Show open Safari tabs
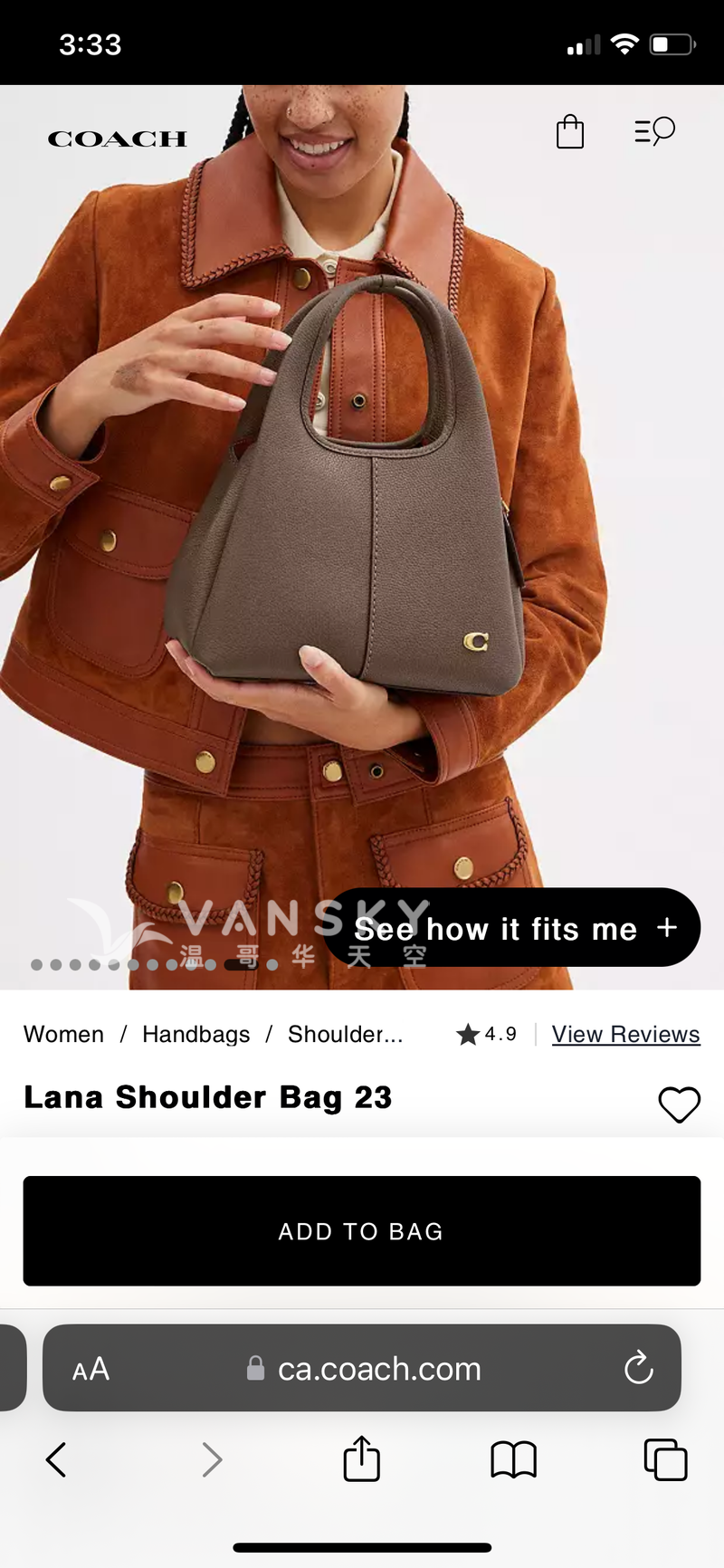This screenshot has height=1568, width=724. coord(665,1459)
